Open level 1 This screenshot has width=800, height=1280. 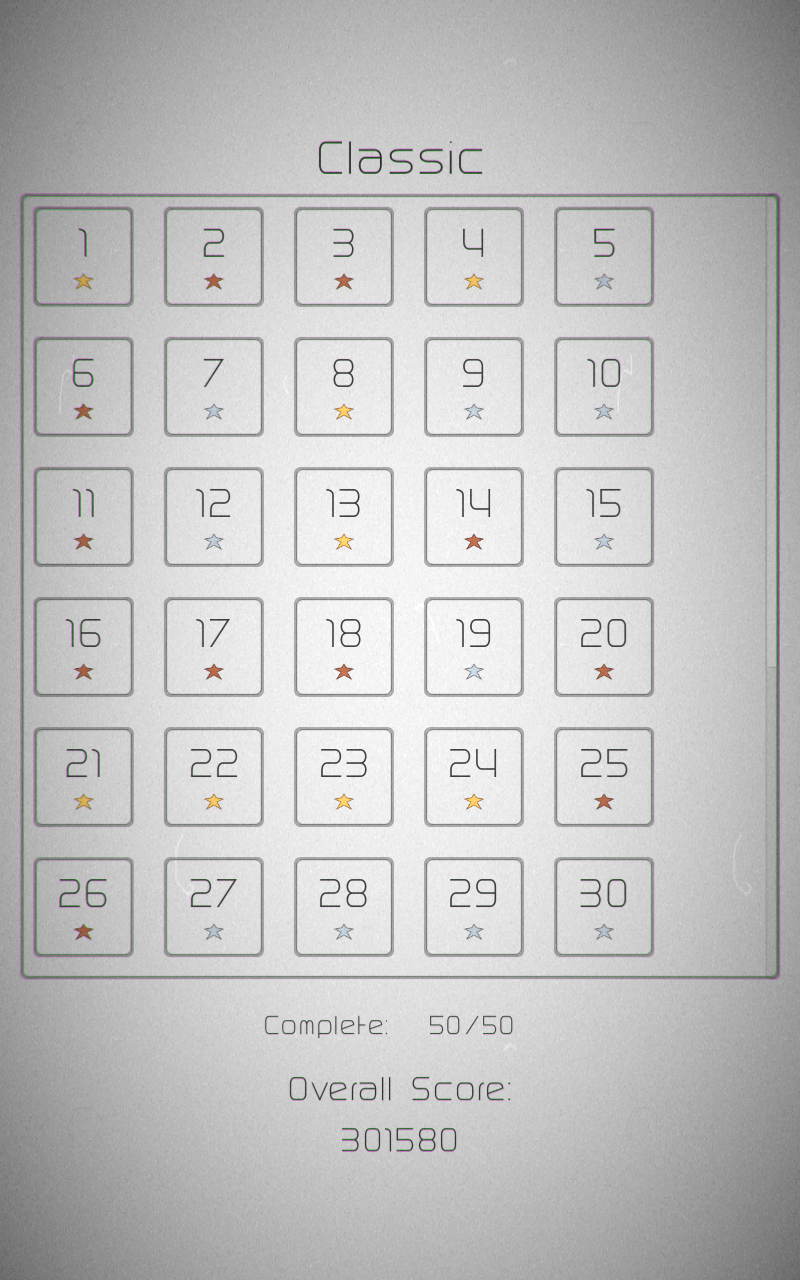tap(84, 257)
